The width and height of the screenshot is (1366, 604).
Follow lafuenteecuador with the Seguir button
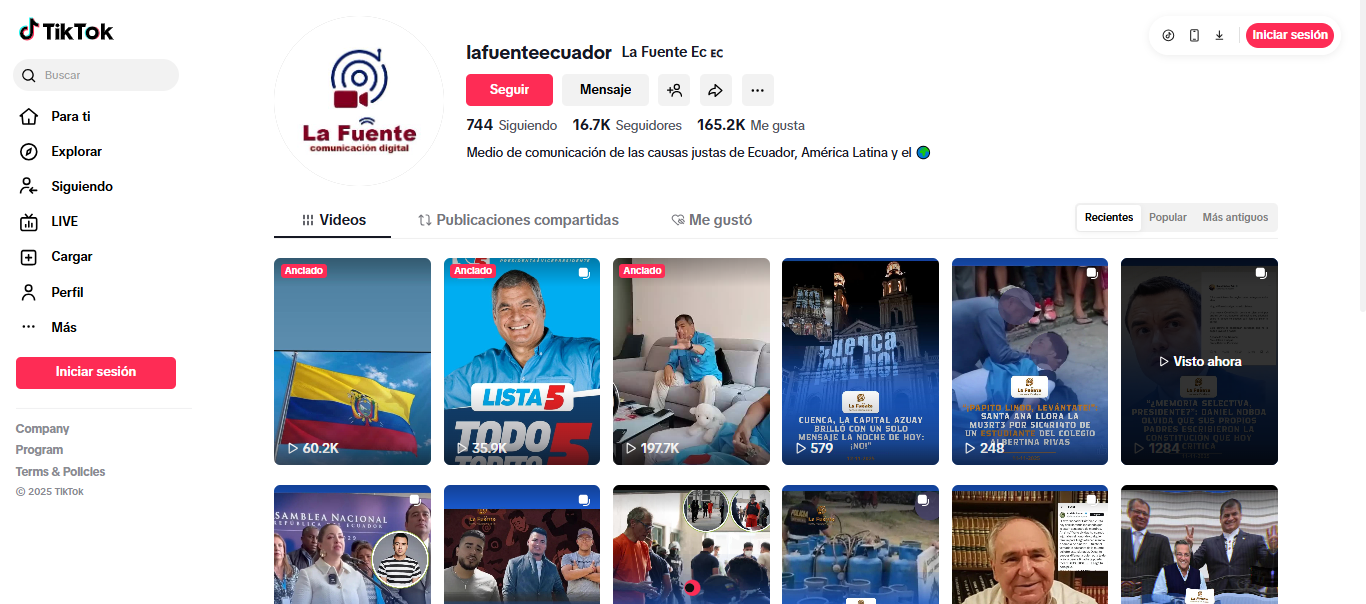pos(509,90)
